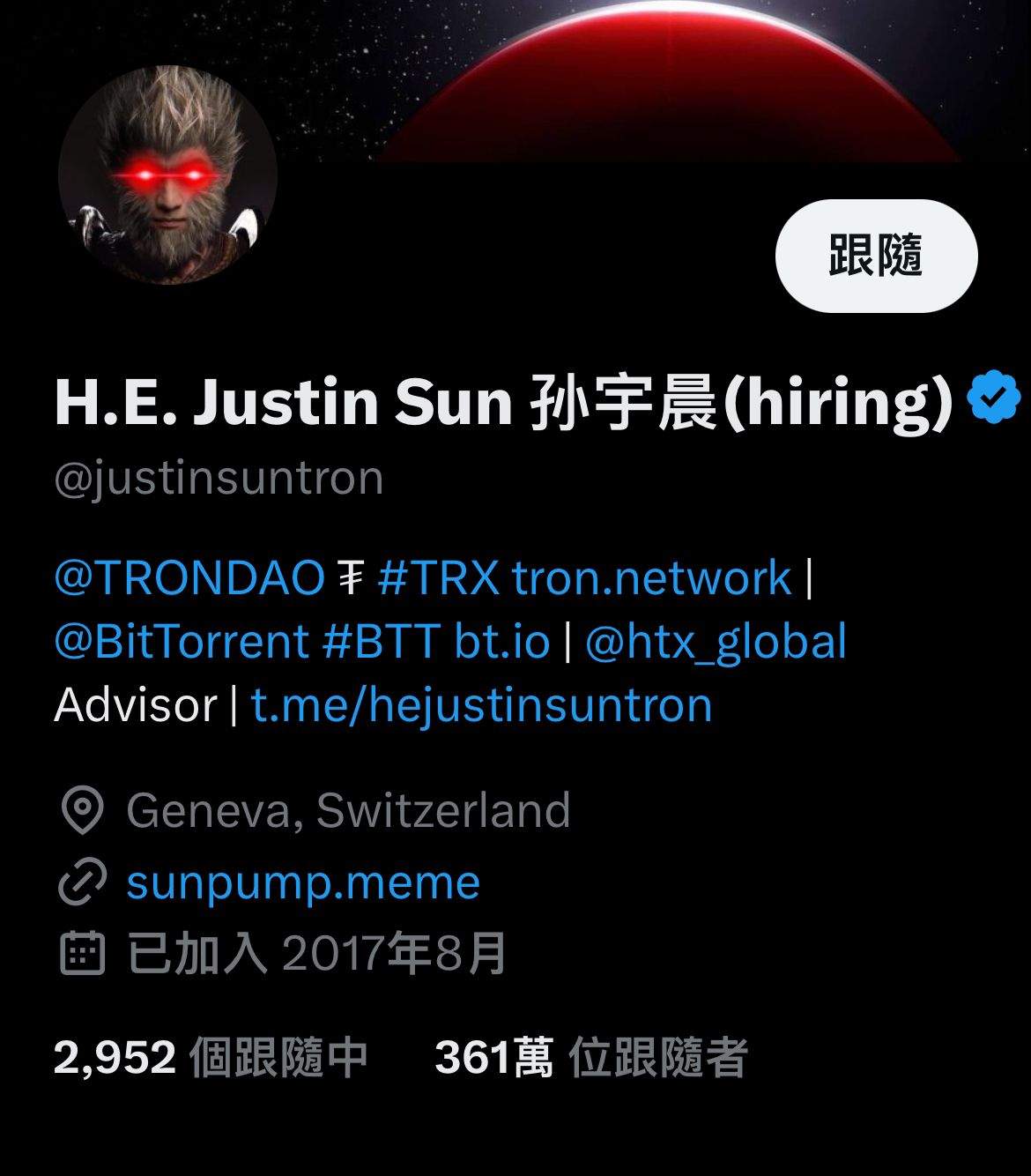Open the #TRX hashtag
The image size is (1031, 1176).
point(438,578)
